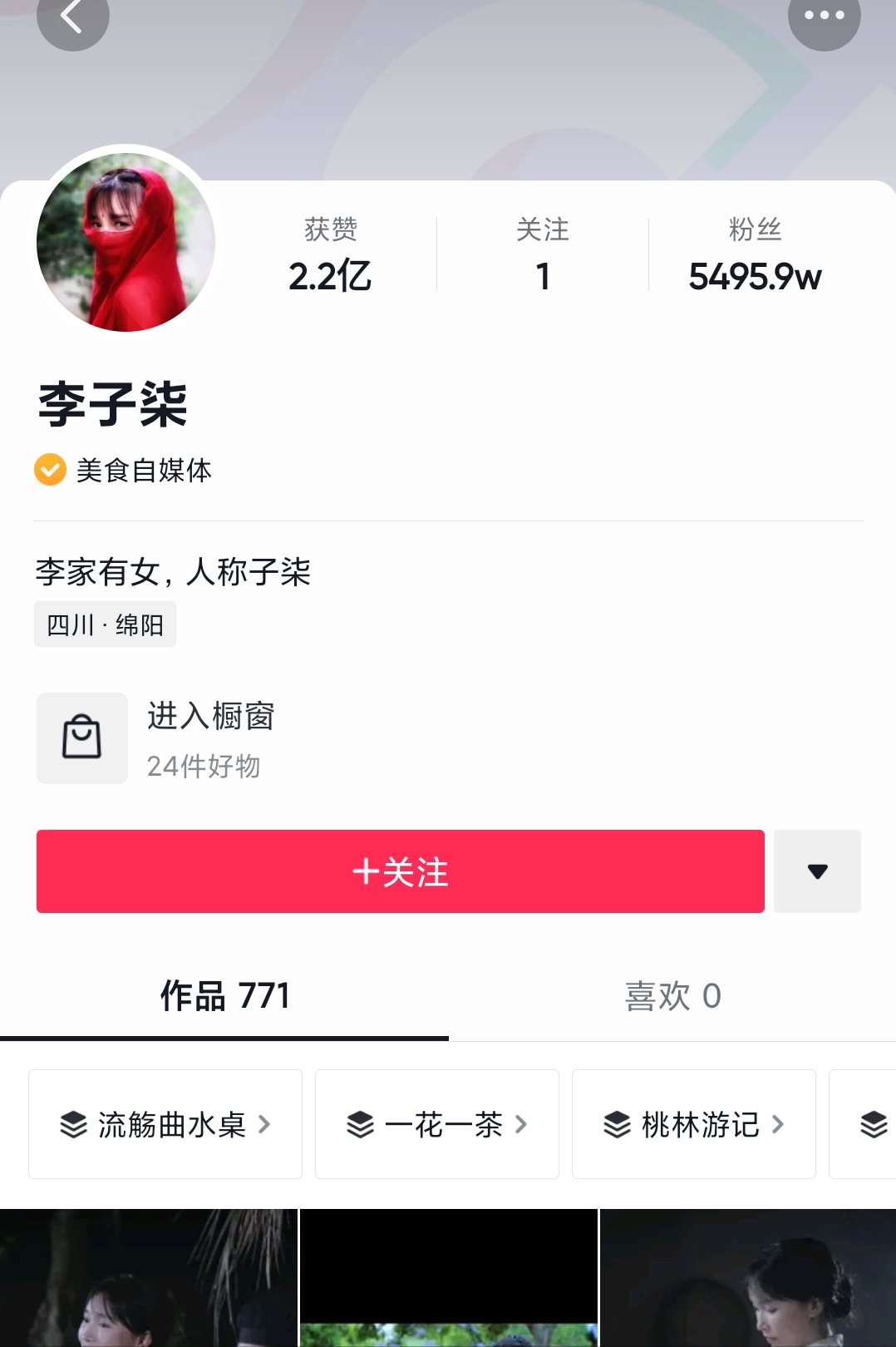Open the 粉丝 followers count
This screenshot has width=896, height=1347.
755,255
